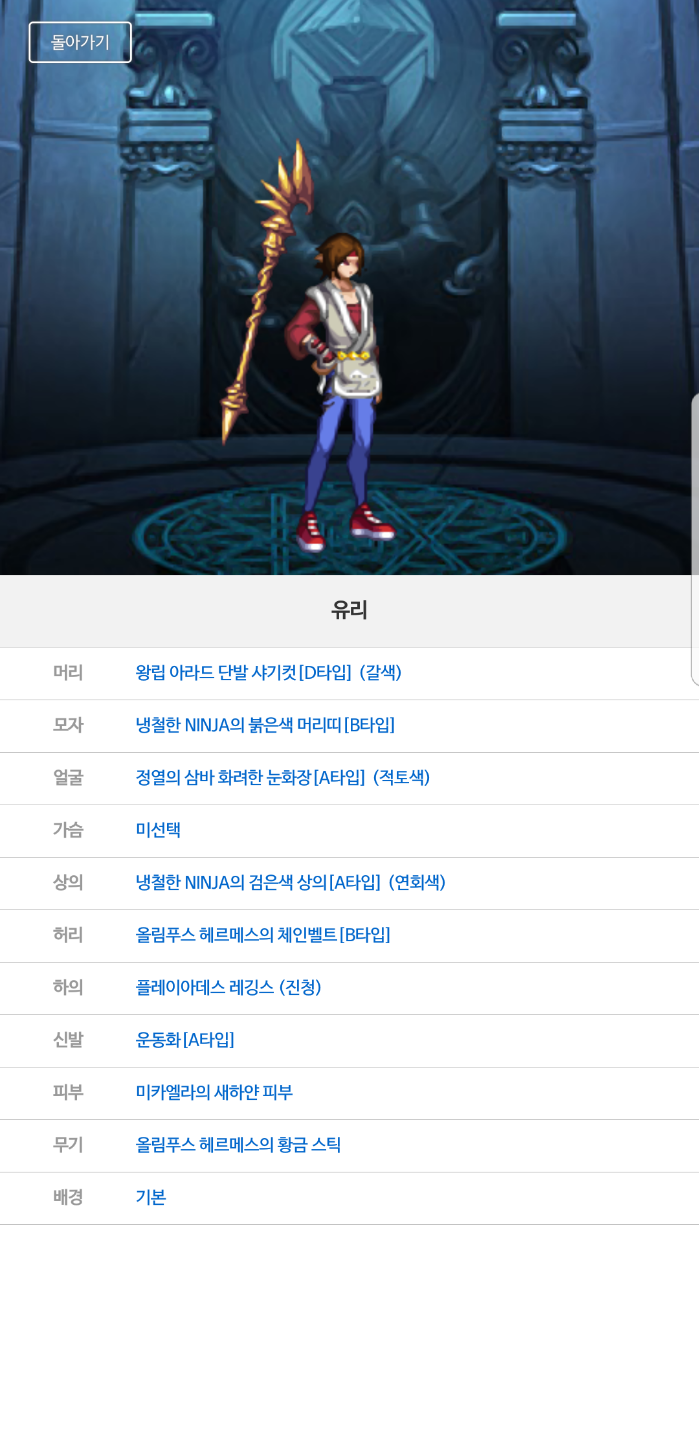
Task: View 정열의 삼바 화려한 눈화장 face item
Action: click(282, 777)
